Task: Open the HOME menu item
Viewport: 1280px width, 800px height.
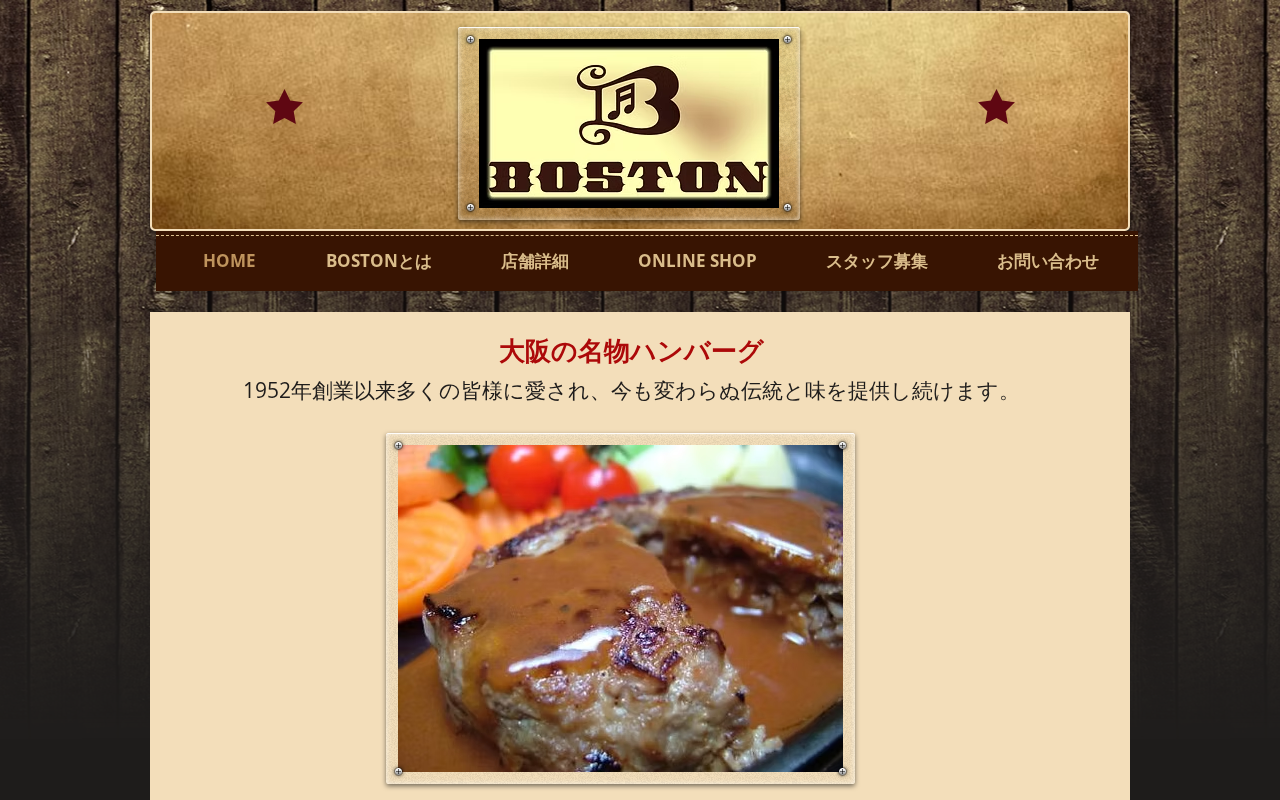Action: tap(229, 261)
